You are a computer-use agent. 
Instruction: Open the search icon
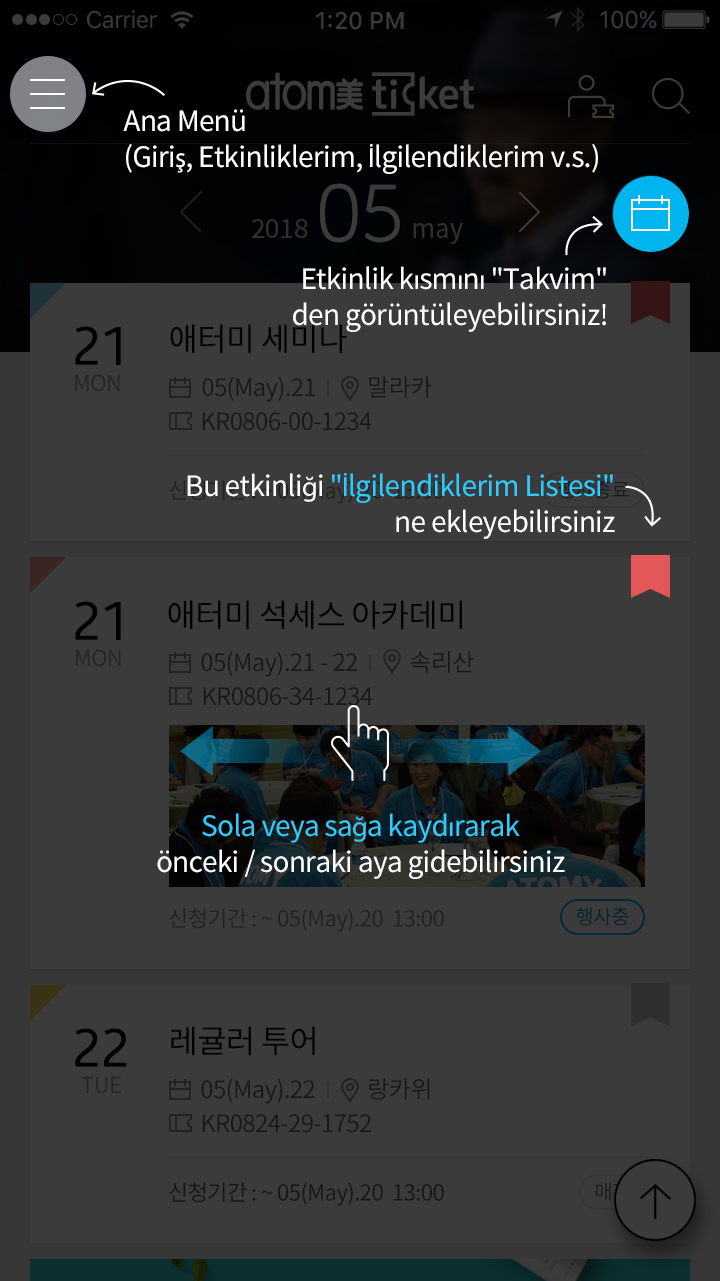pyautogui.click(x=670, y=97)
